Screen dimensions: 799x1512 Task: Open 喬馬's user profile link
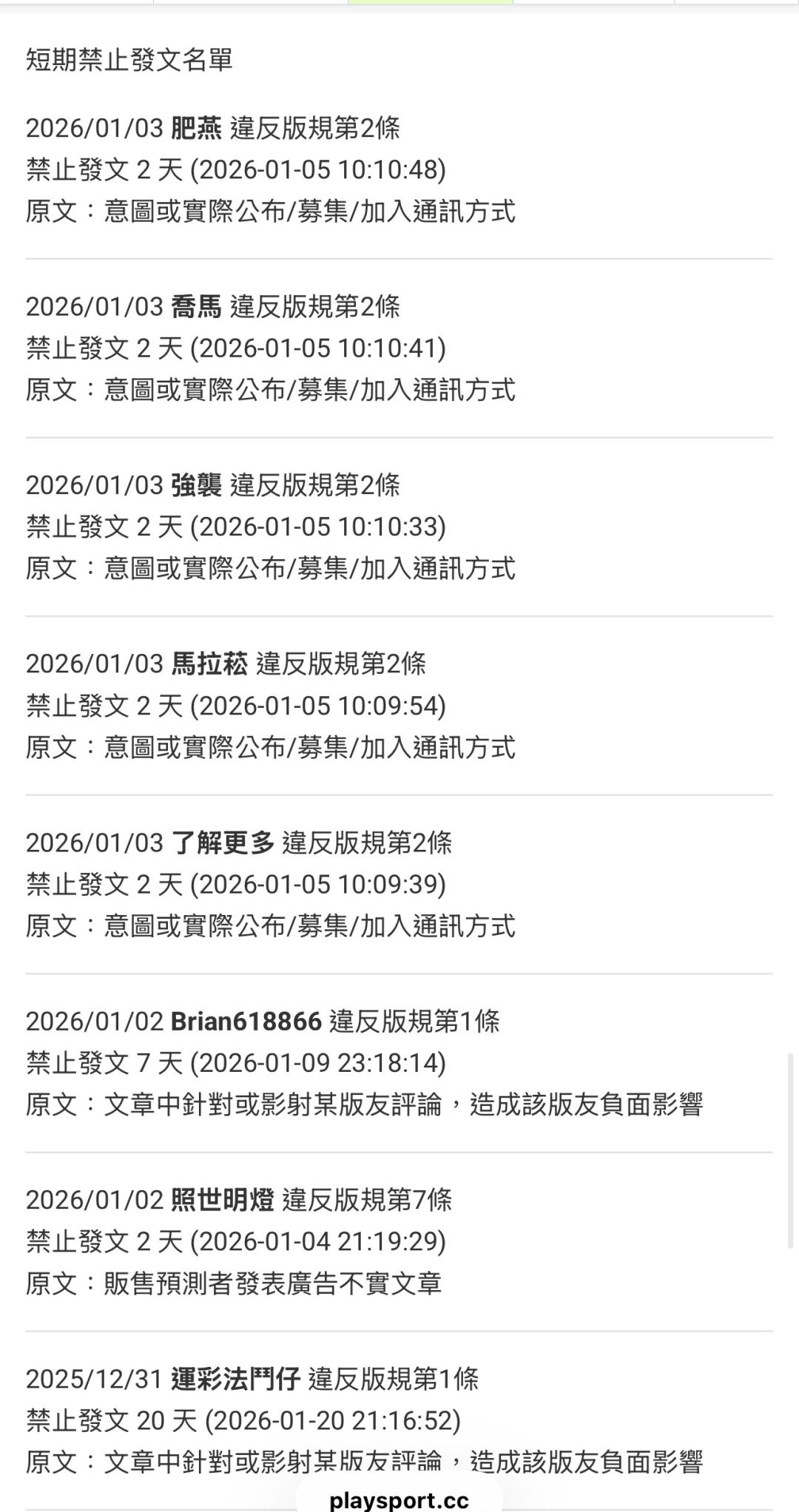pos(196,307)
